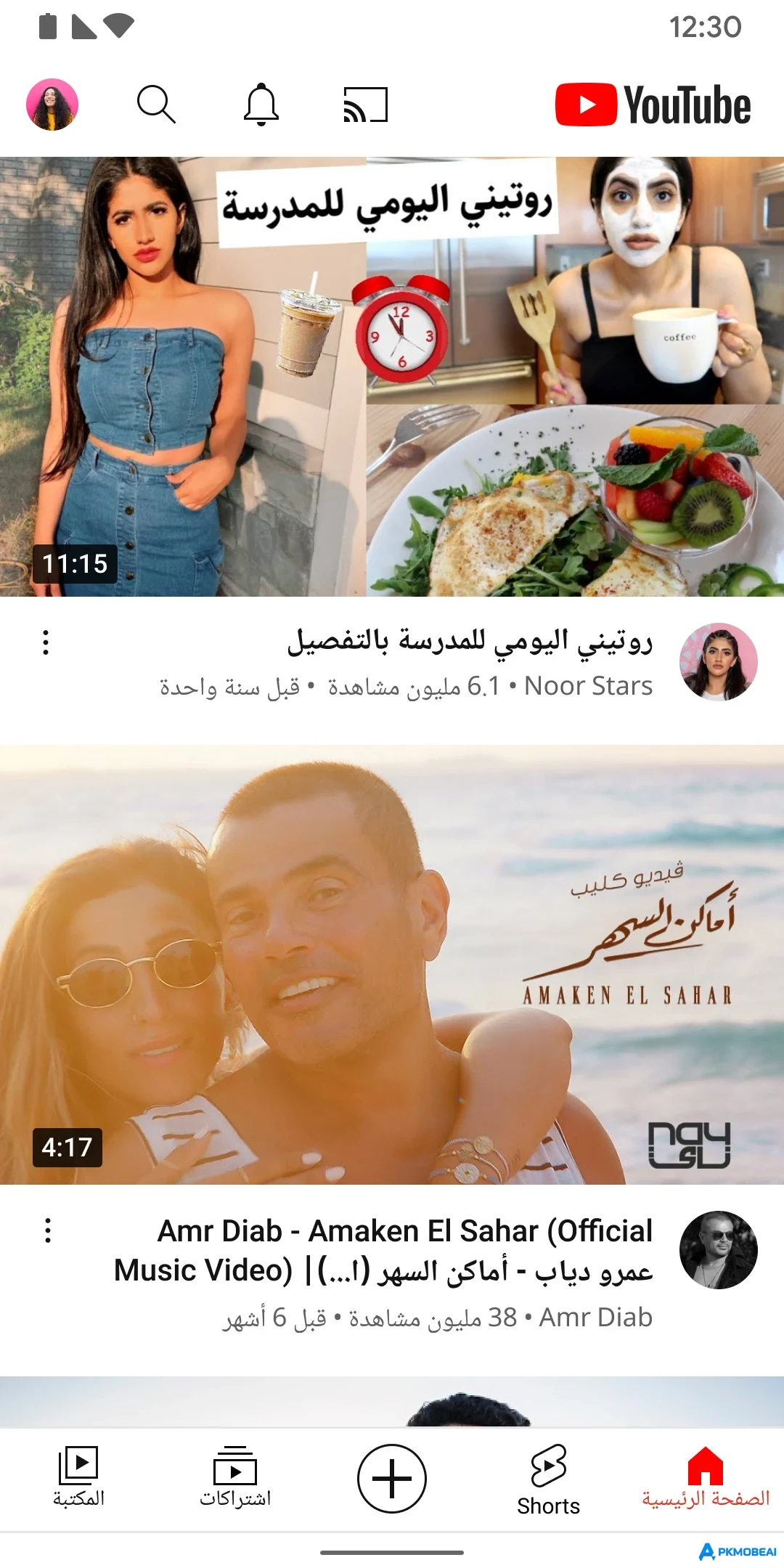Image resolution: width=784 pixels, height=1568 pixels.
Task: Open options menu for Amr Diab video
Action: point(48,1230)
